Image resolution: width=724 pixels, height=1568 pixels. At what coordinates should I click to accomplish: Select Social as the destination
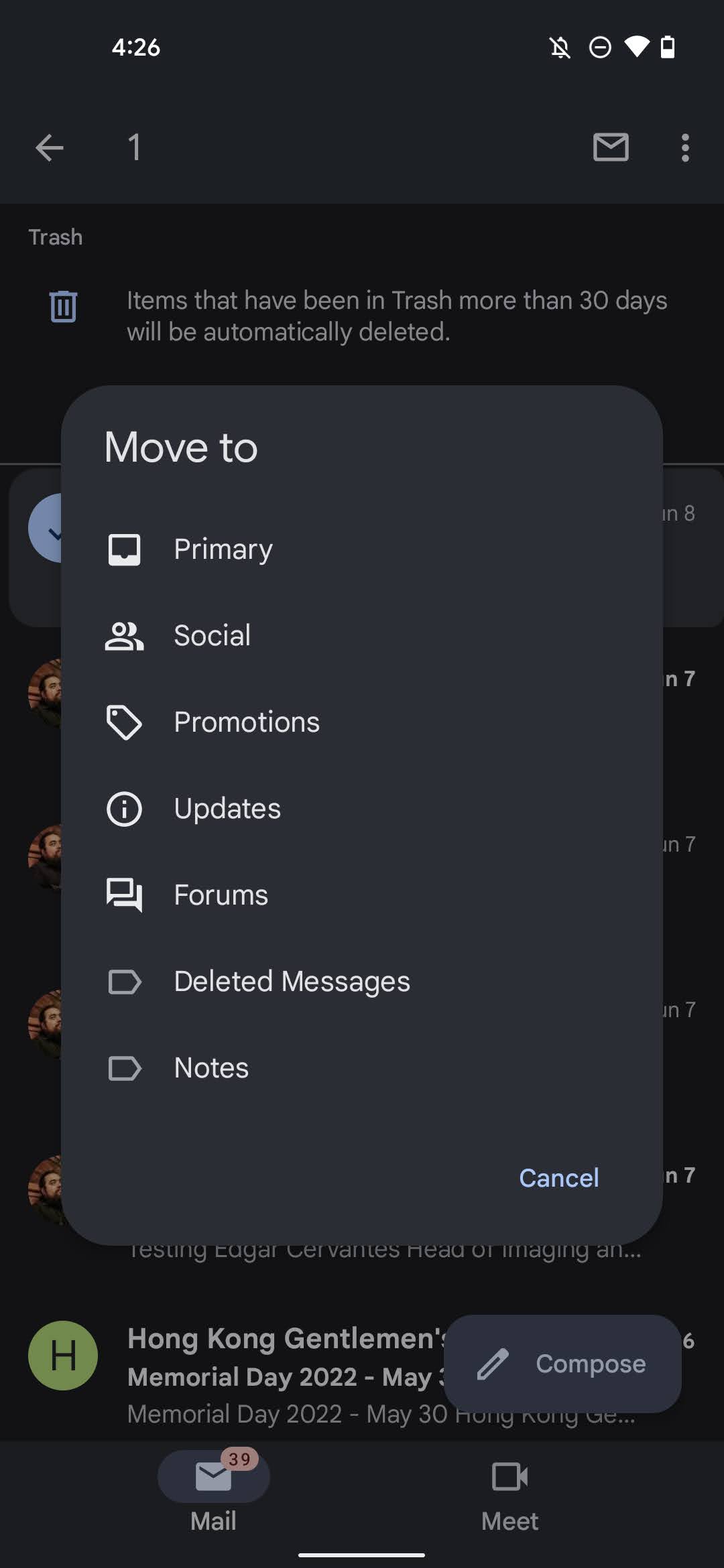pos(212,636)
